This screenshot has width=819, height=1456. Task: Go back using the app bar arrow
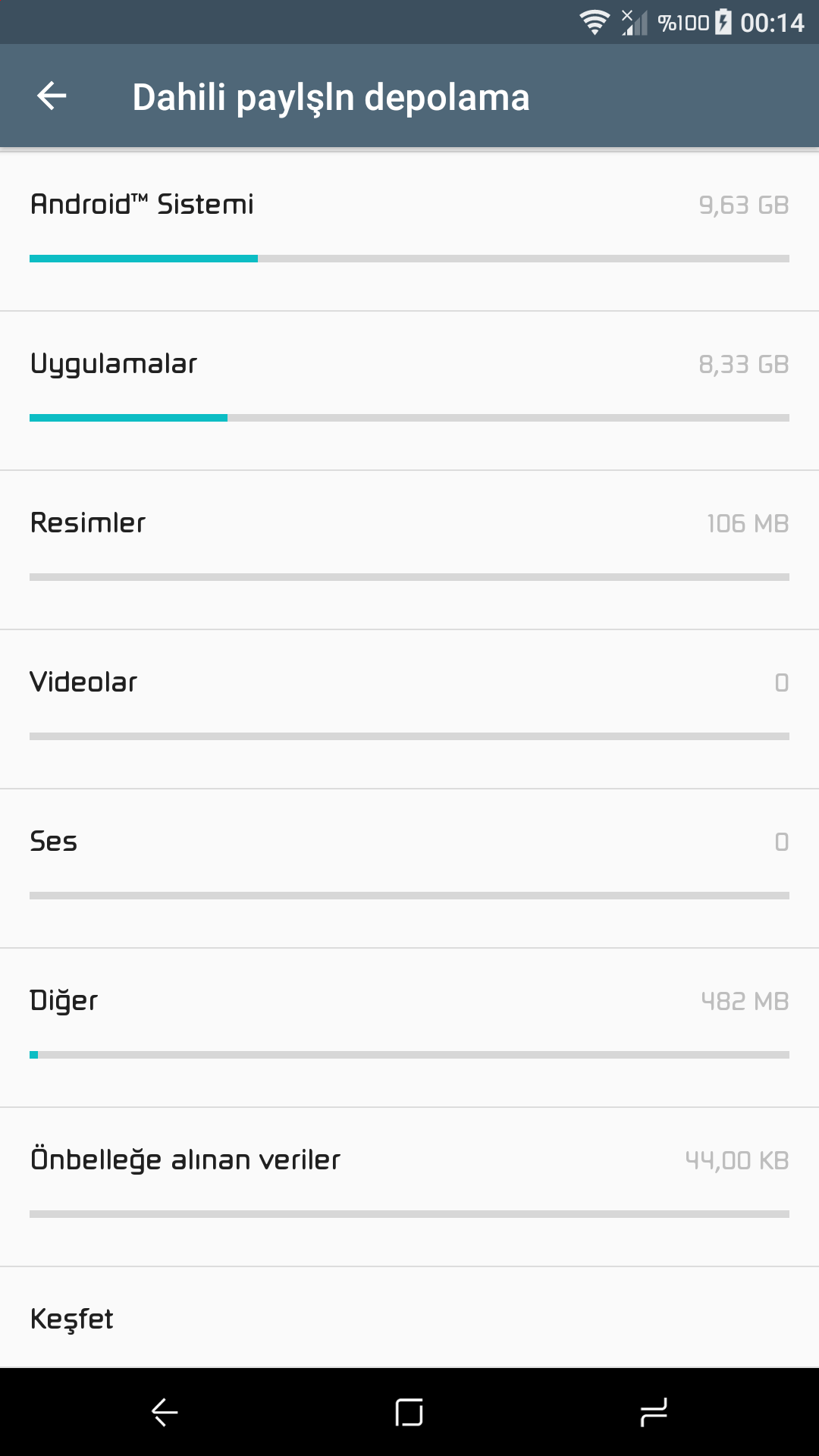coord(52,96)
